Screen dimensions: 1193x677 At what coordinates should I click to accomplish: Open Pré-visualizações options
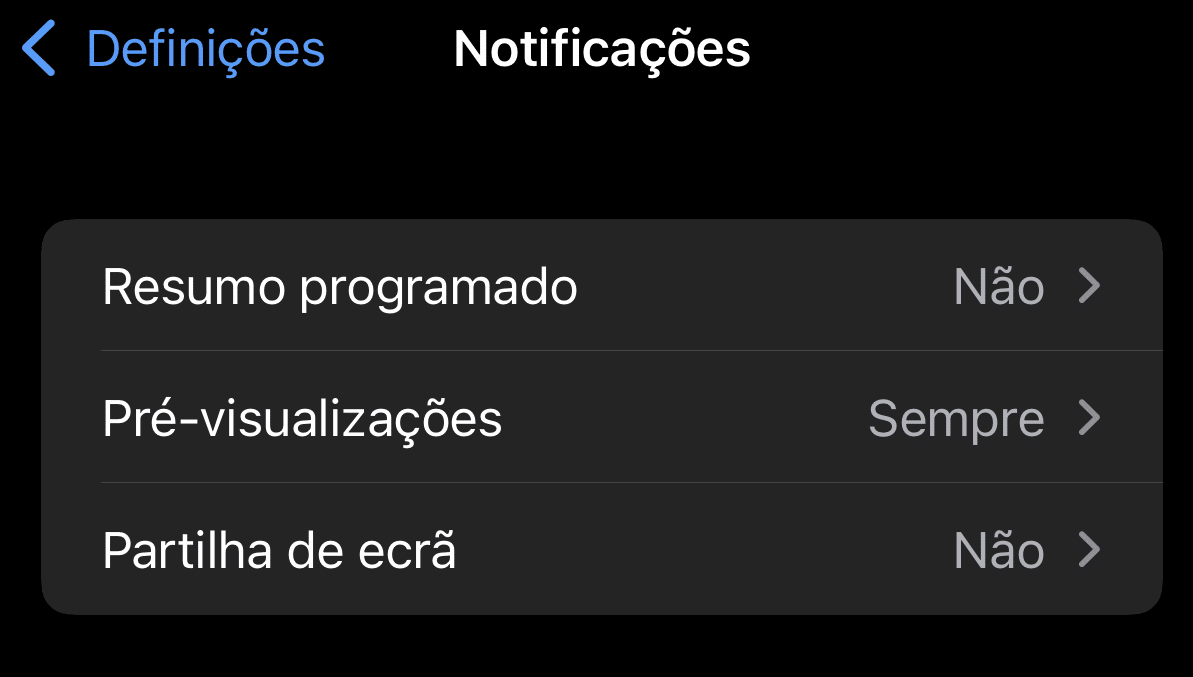tap(600, 418)
